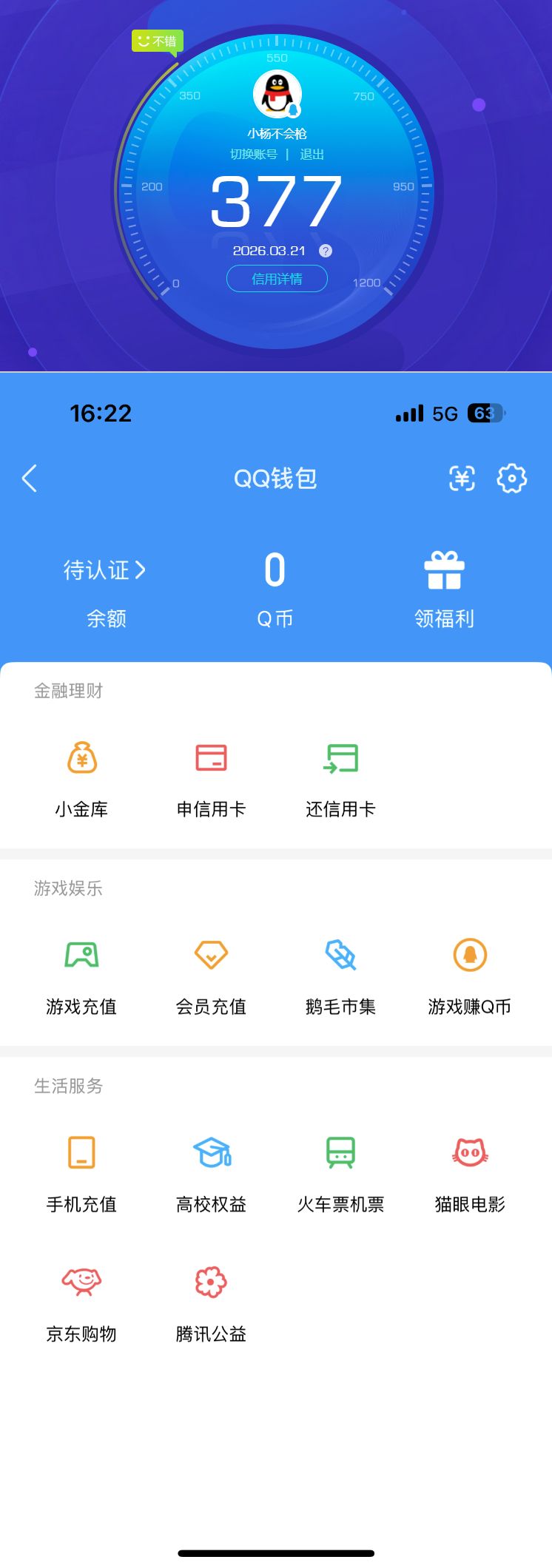Tap the back arrow to leave QQ钱包
The height and width of the screenshot is (1568, 552).
30,479
